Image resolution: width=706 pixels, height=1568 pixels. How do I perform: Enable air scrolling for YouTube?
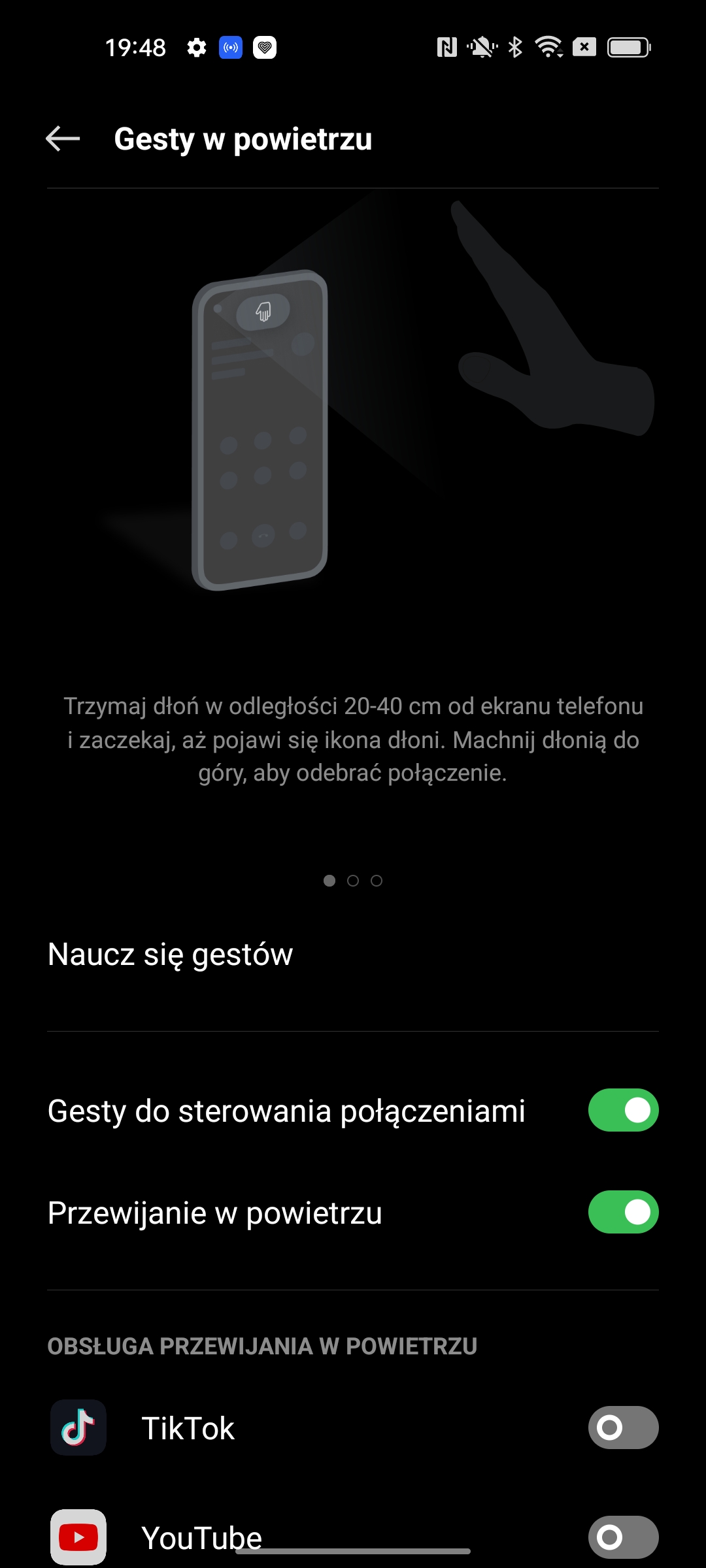click(x=622, y=1536)
